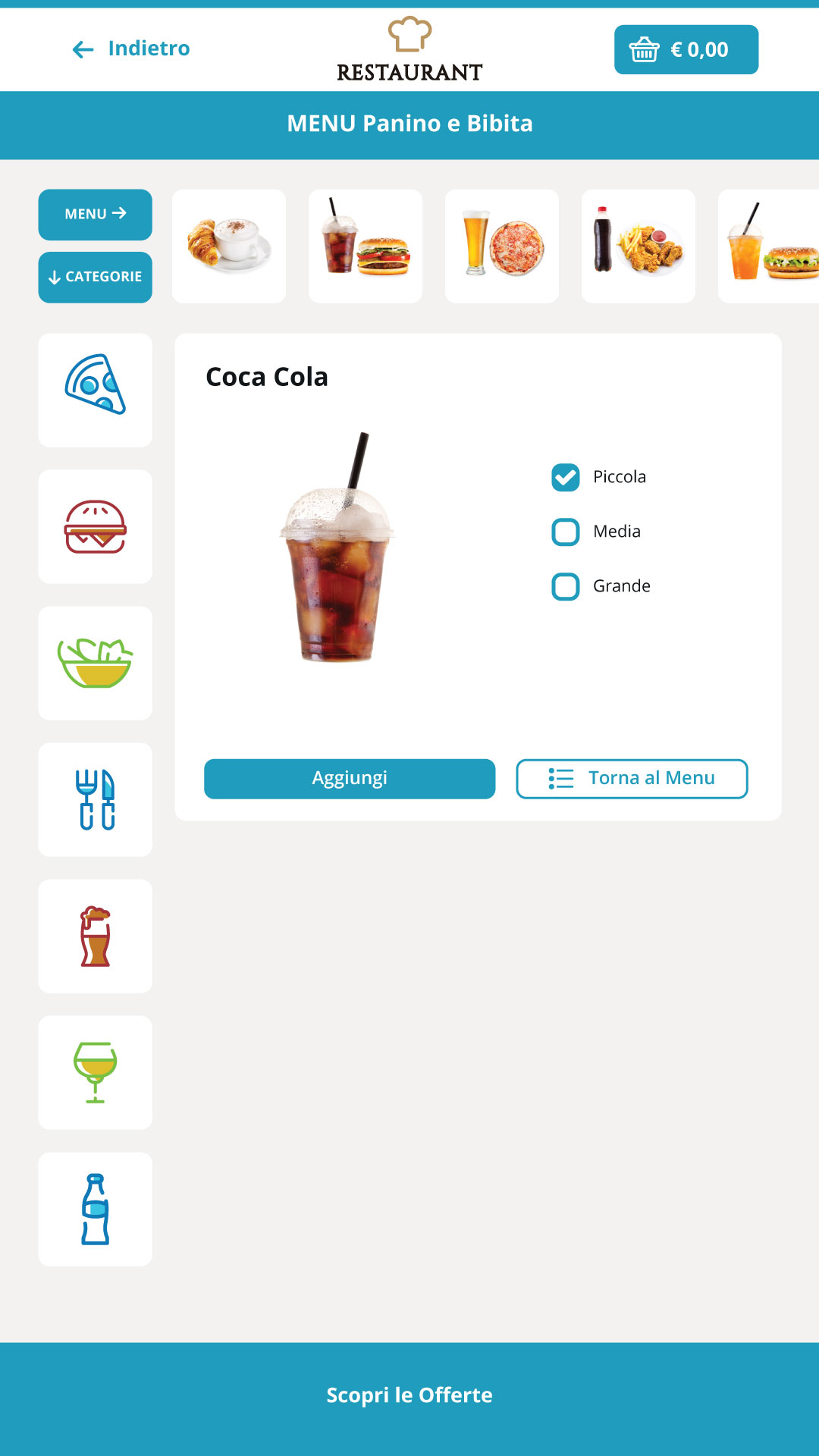This screenshot has width=819, height=1456.
Task: Open the fork and knife category
Action: 95,800
